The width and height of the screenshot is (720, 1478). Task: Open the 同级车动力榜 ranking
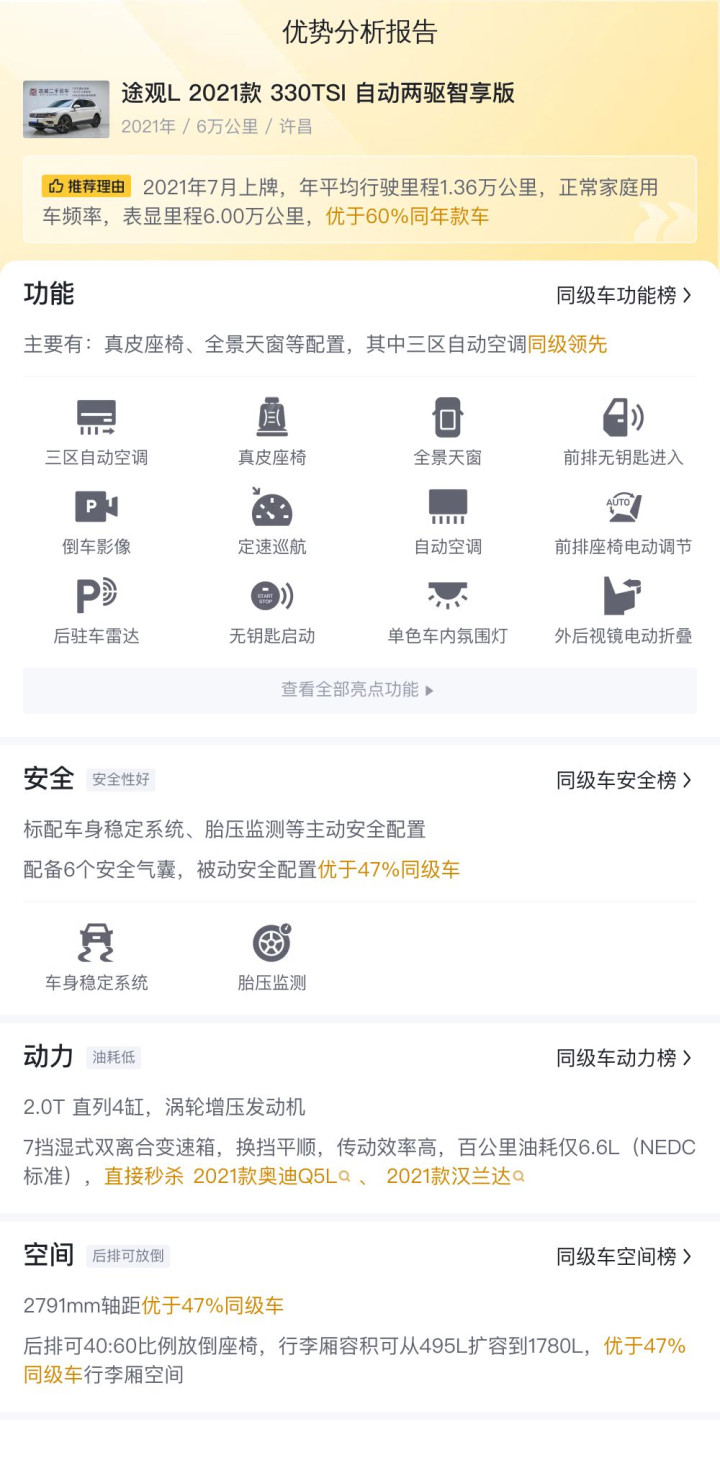[x=624, y=1058]
